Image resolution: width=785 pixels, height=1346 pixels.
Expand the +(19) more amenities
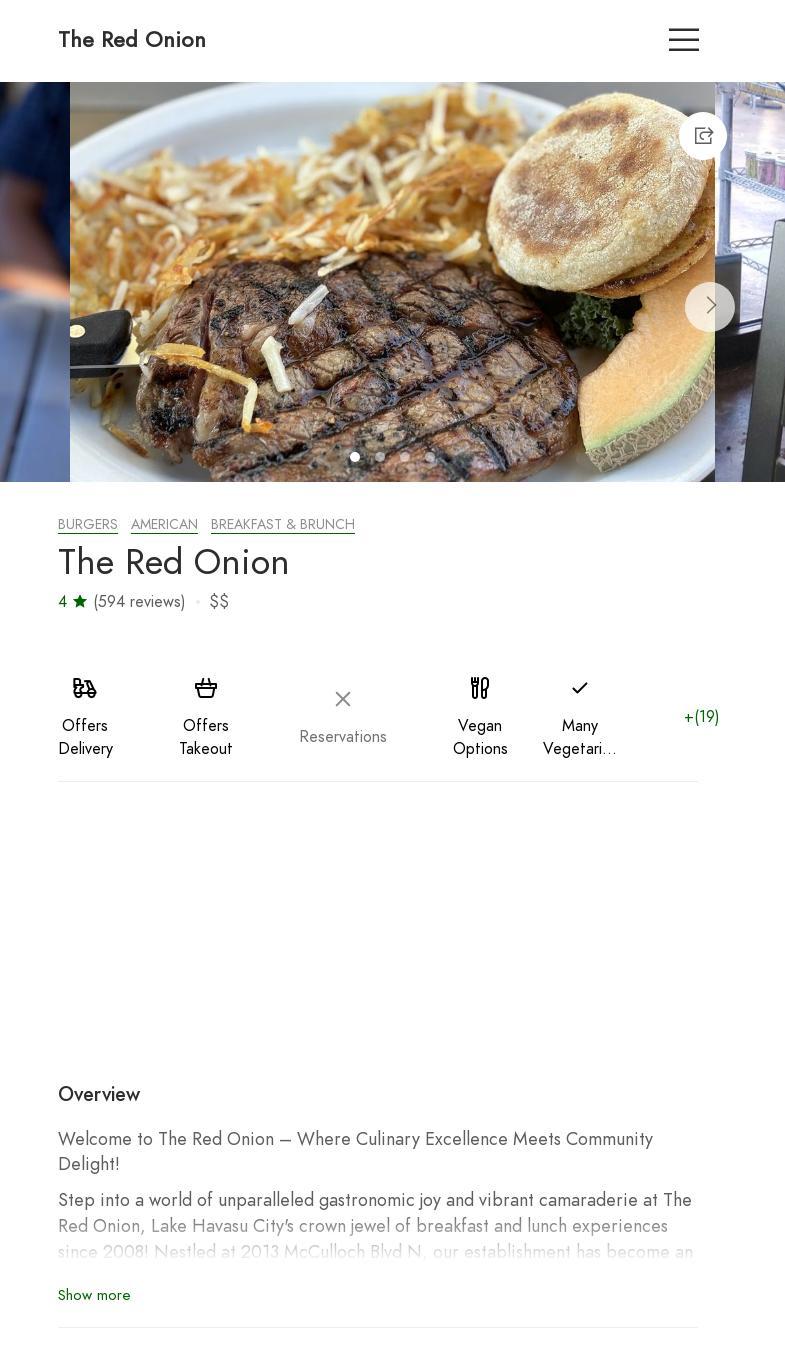click(701, 717)
